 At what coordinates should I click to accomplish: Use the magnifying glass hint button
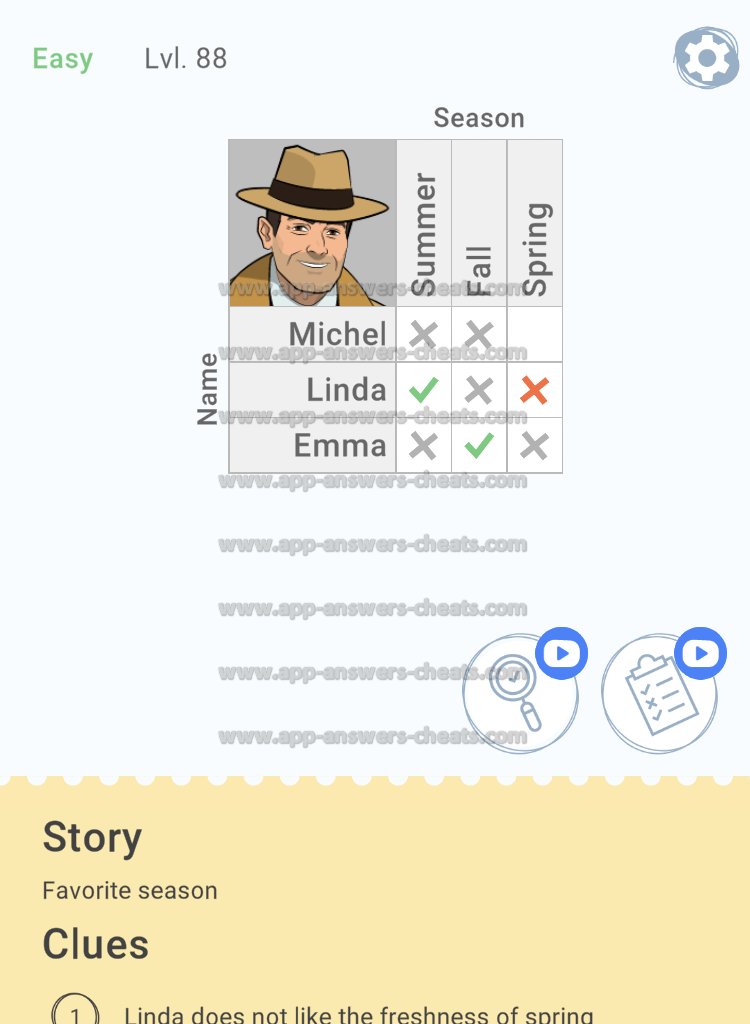520,694
